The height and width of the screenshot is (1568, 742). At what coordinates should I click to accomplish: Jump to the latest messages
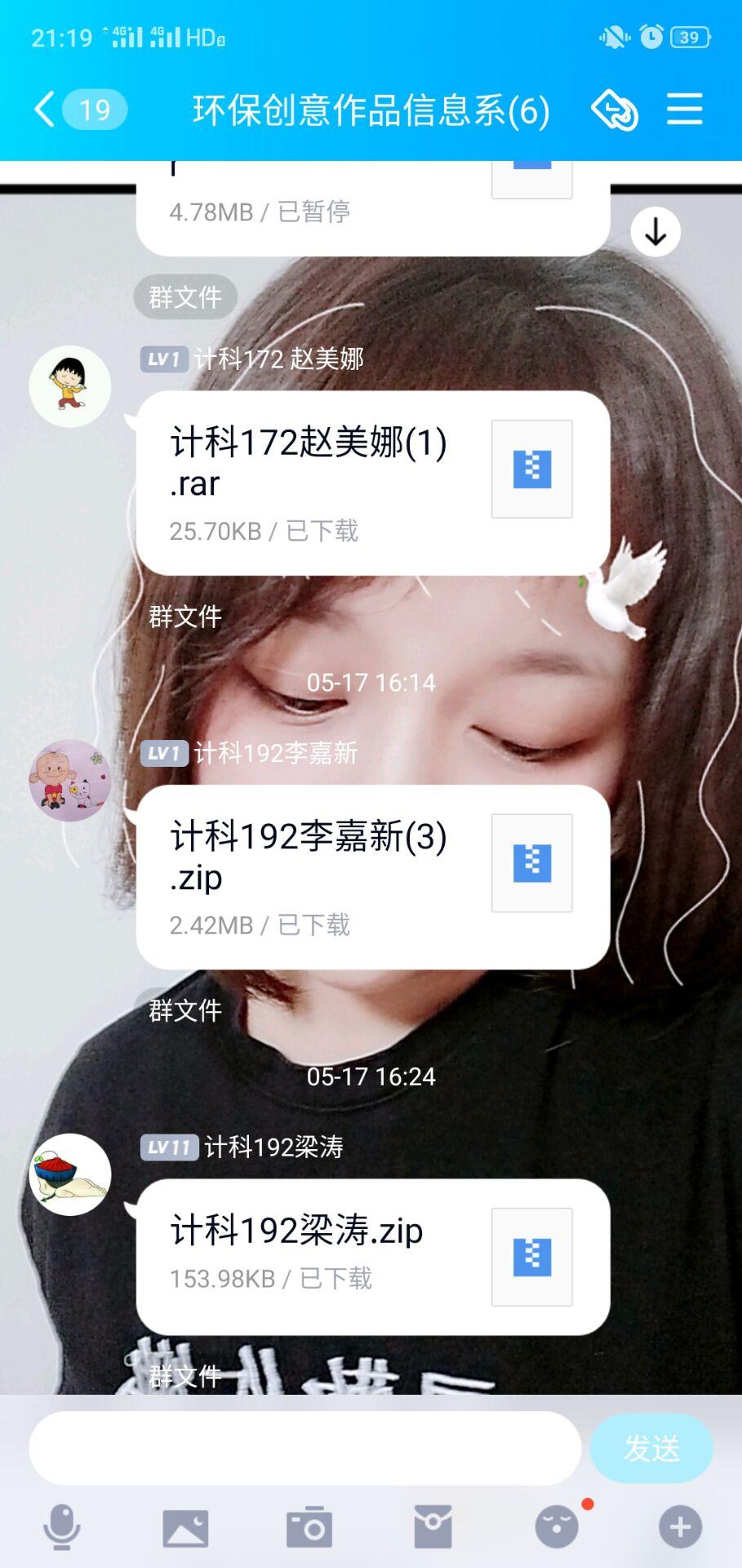point(655,232)
